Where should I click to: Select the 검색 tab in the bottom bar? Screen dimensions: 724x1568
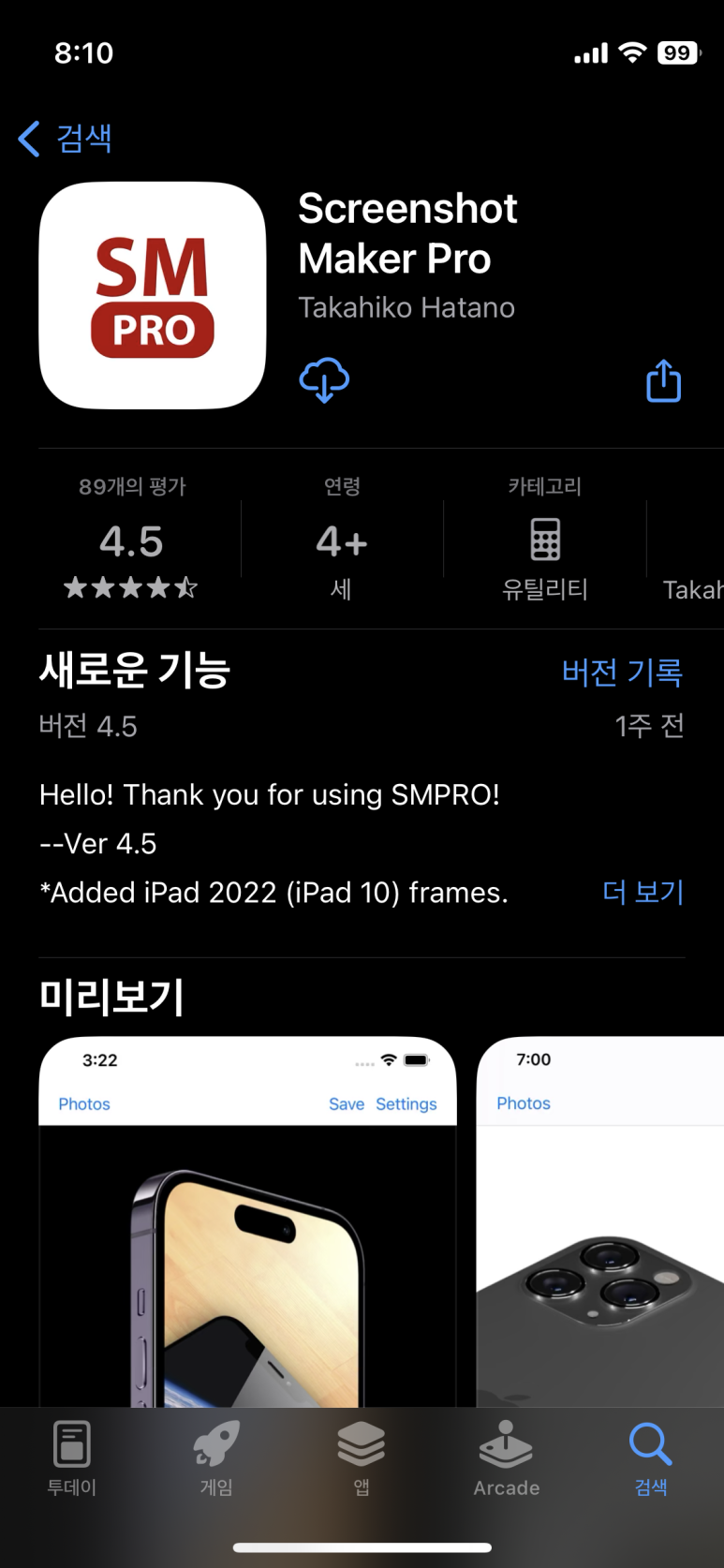[651, 1457]
